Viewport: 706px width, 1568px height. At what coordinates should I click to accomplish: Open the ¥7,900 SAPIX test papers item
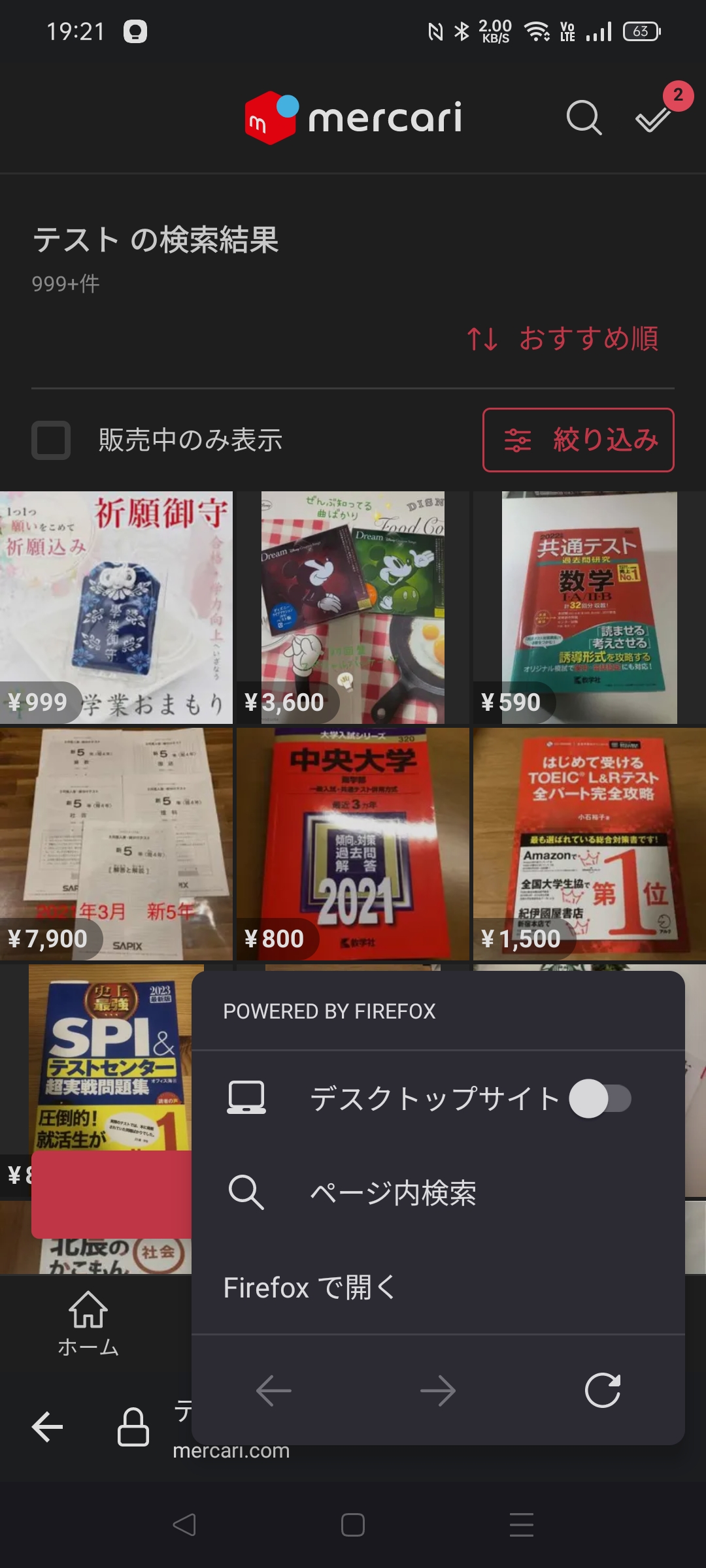[x=116, y=844]
